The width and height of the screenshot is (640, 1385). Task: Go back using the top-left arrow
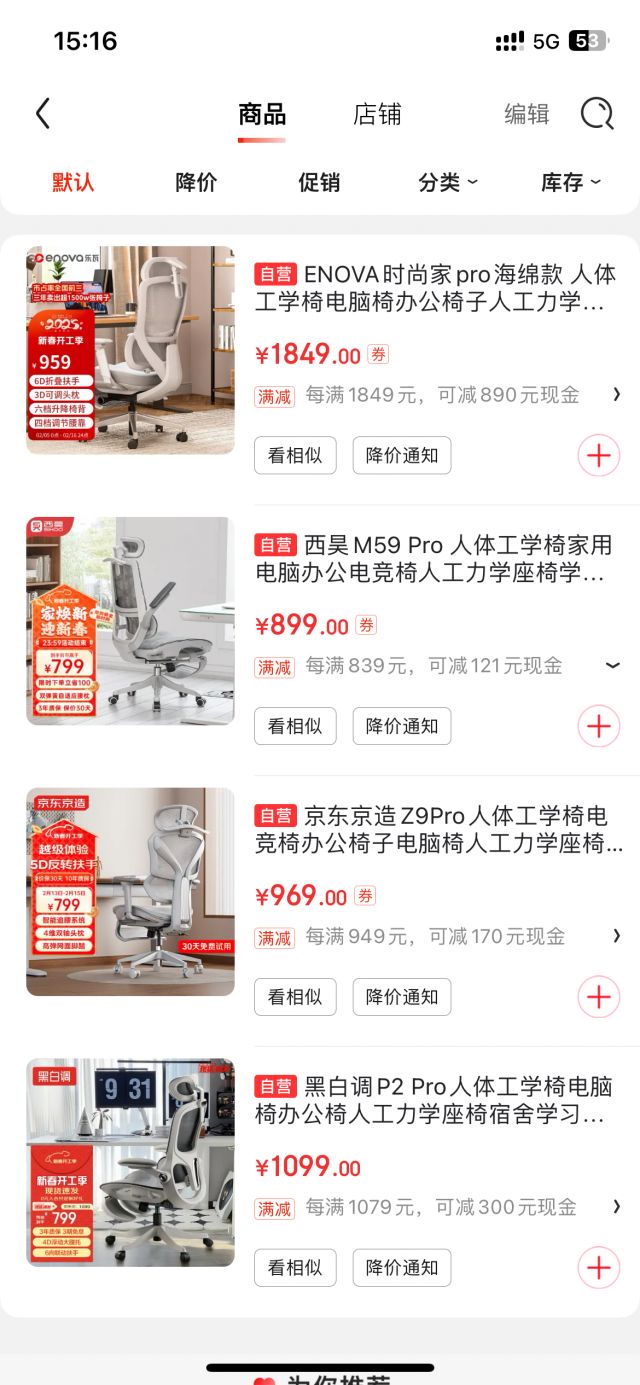[x=42, y=114]
